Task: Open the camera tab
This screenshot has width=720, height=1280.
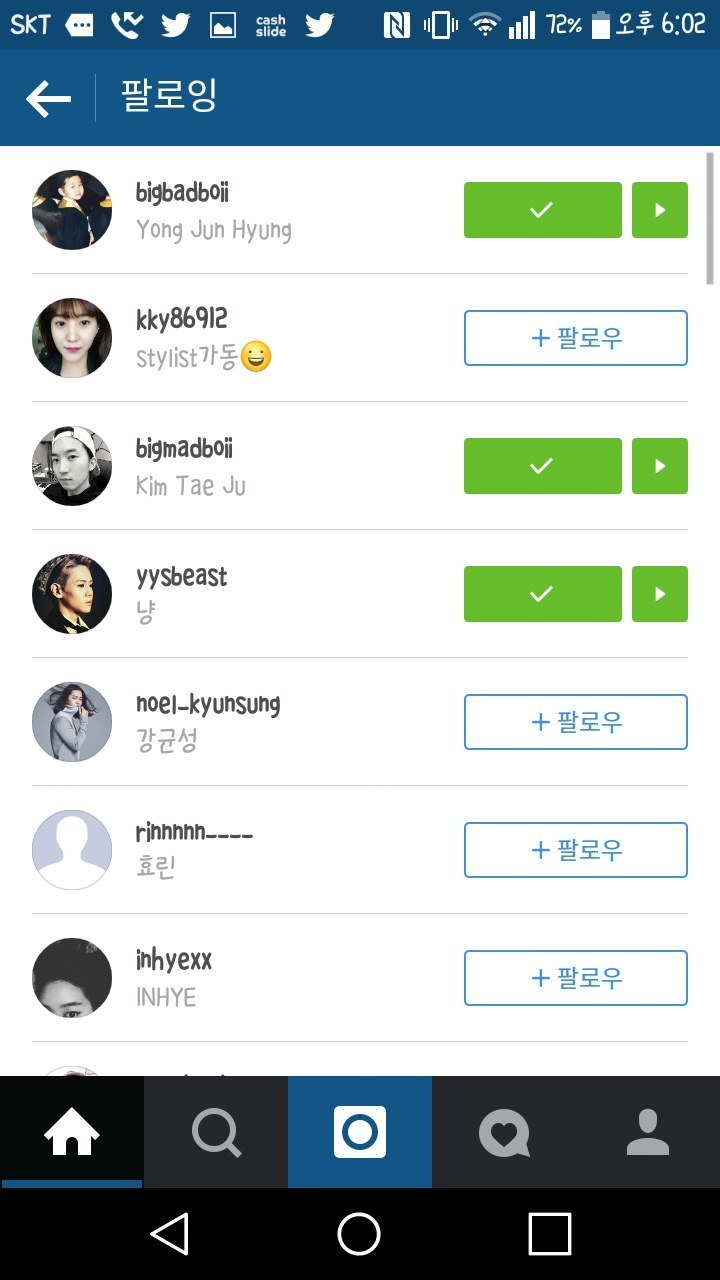Action: pos(360,1132)
